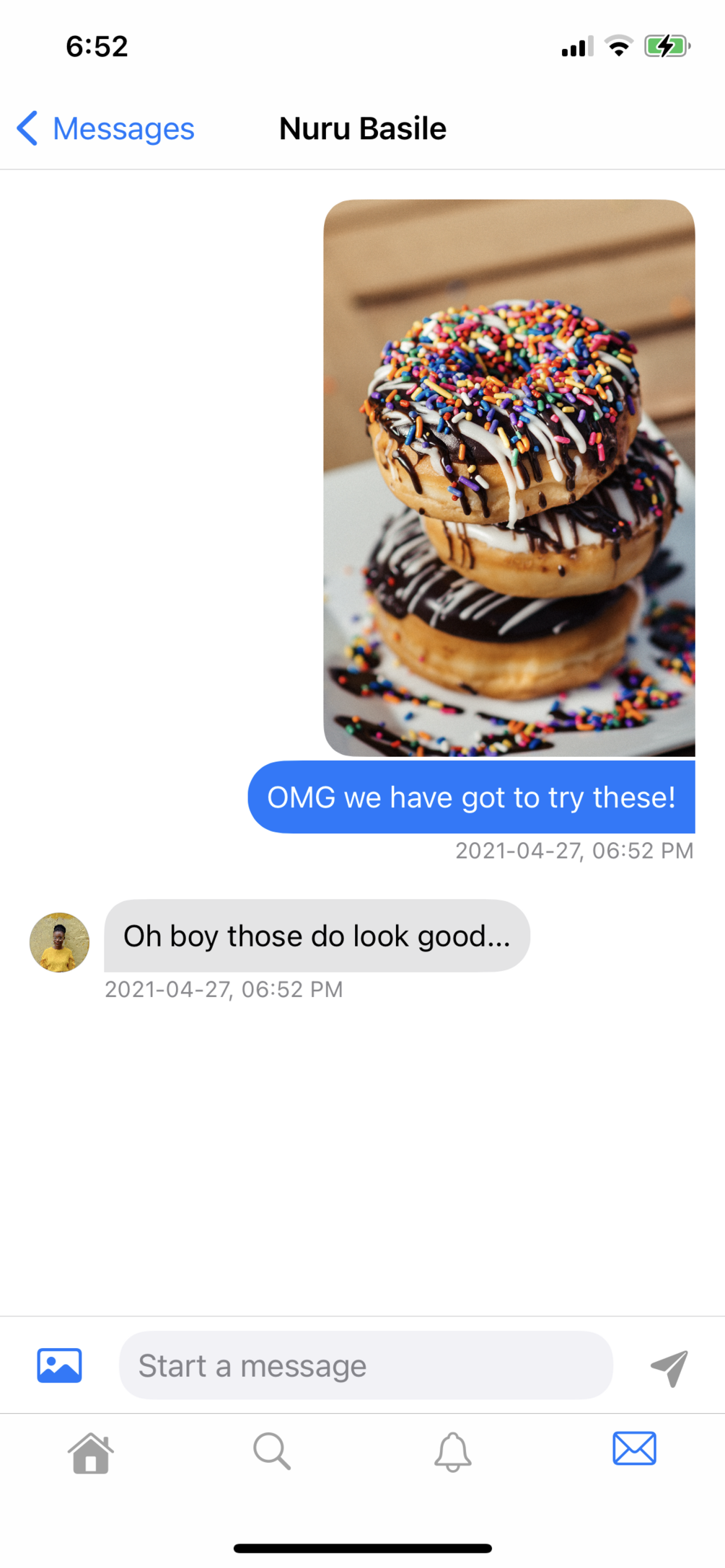725x1568 pixels.
Task: Open the notifications bell tab
Action: point(453,1451)
